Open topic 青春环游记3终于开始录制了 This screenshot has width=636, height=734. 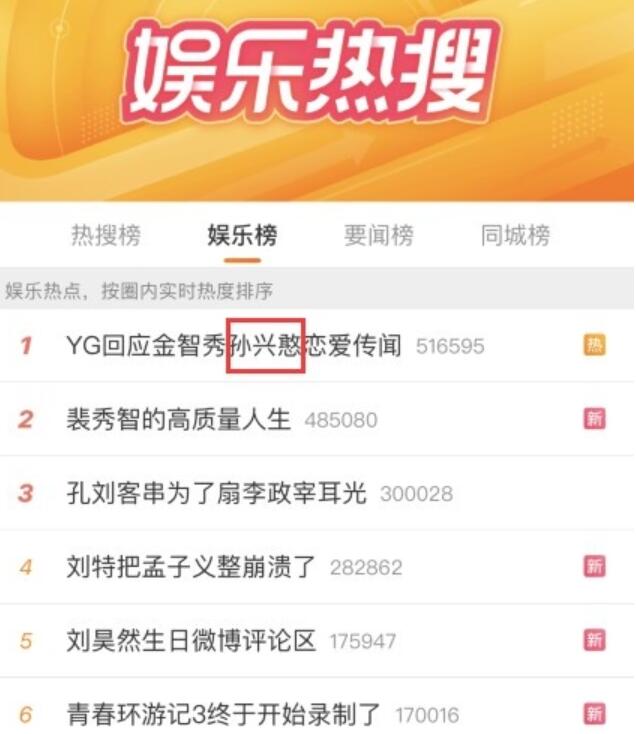[x=223, y=714]
